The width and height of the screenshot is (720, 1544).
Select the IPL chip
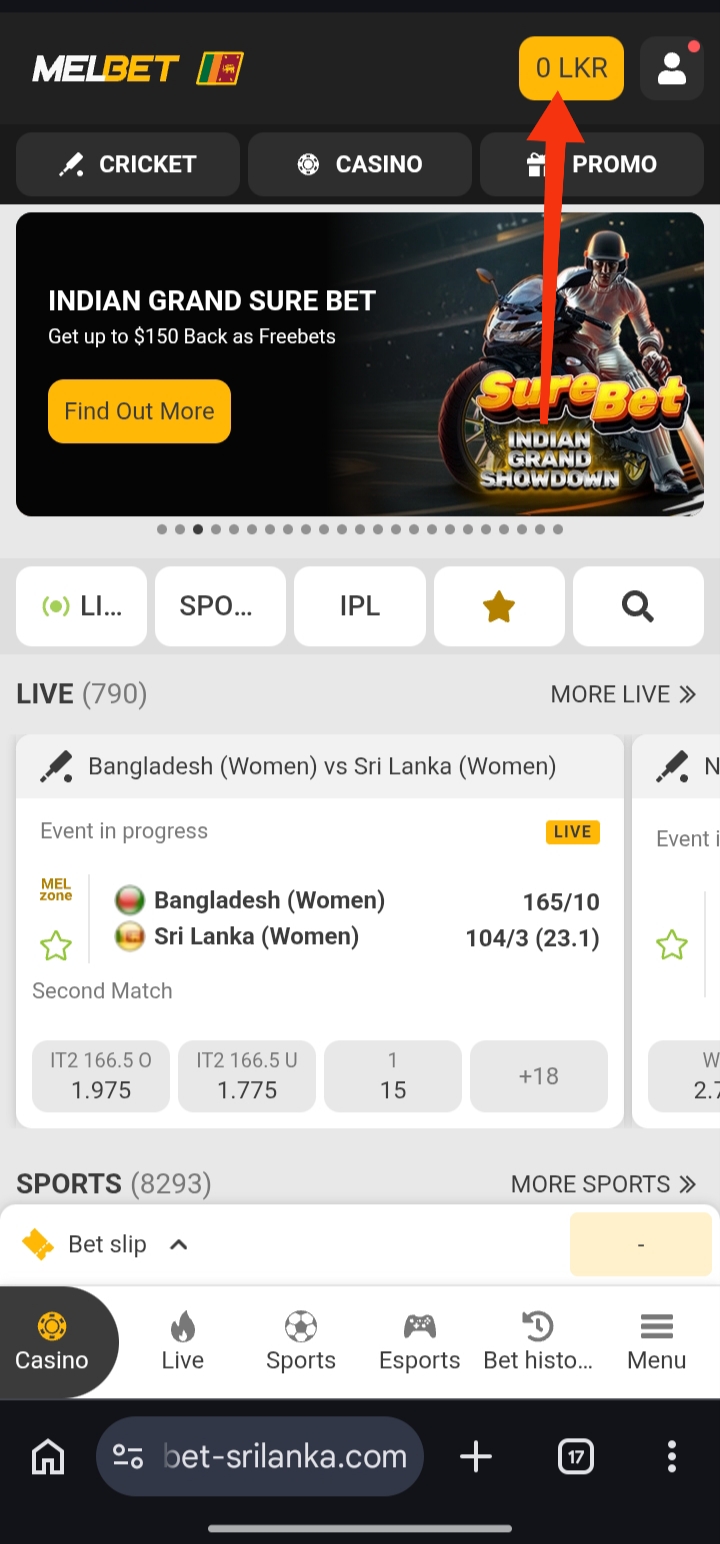[360, 606]
